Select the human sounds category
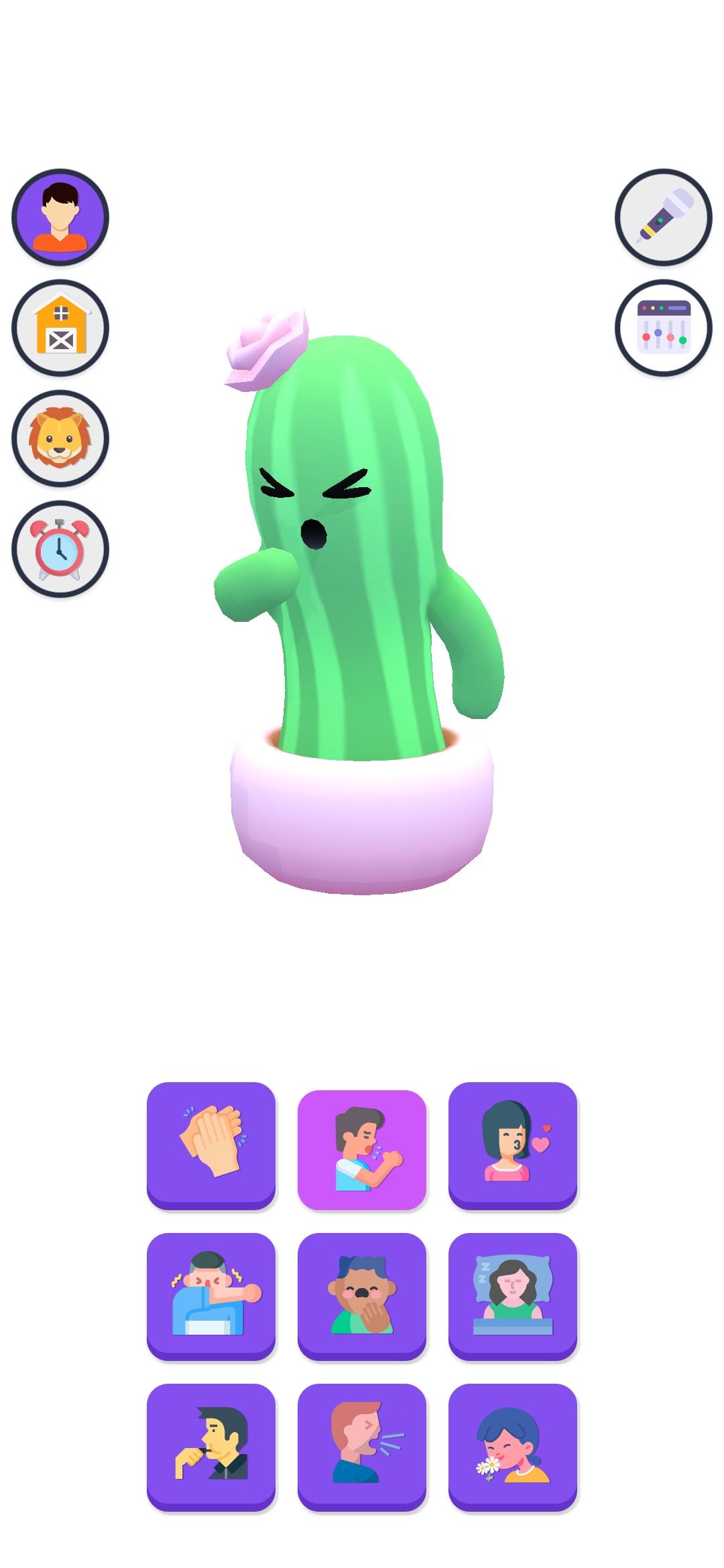The image size is (724, 1568). [60, 217]
